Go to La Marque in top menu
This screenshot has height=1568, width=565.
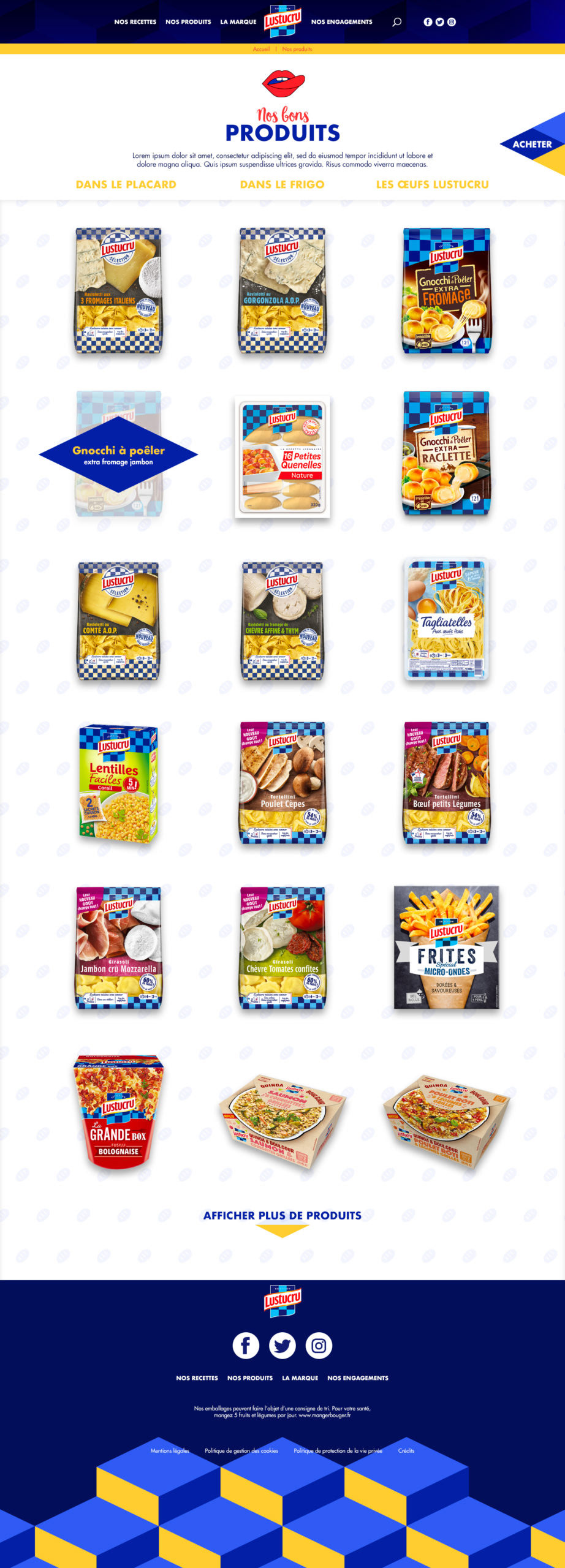(238, 22)
